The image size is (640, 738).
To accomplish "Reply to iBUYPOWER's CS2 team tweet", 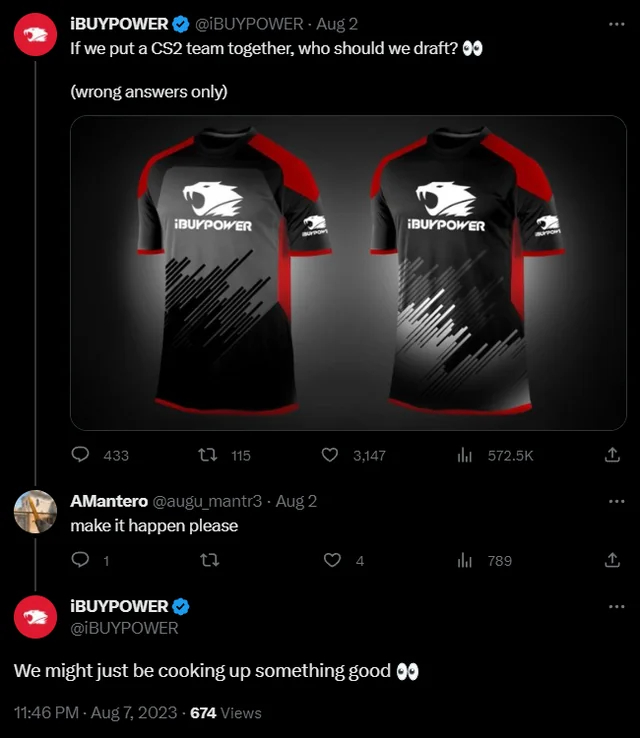I will pyautogui.click(x=82, y=455).
